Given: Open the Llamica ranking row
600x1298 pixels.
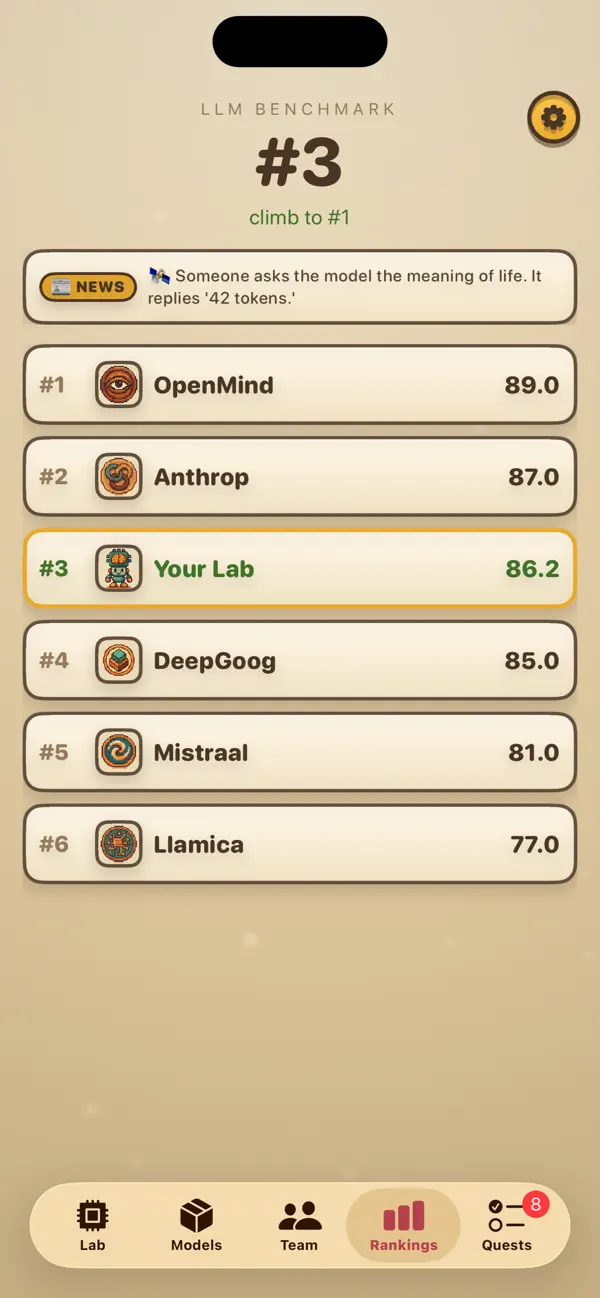Looking at the screenshot, I should [x=300, y=845].
